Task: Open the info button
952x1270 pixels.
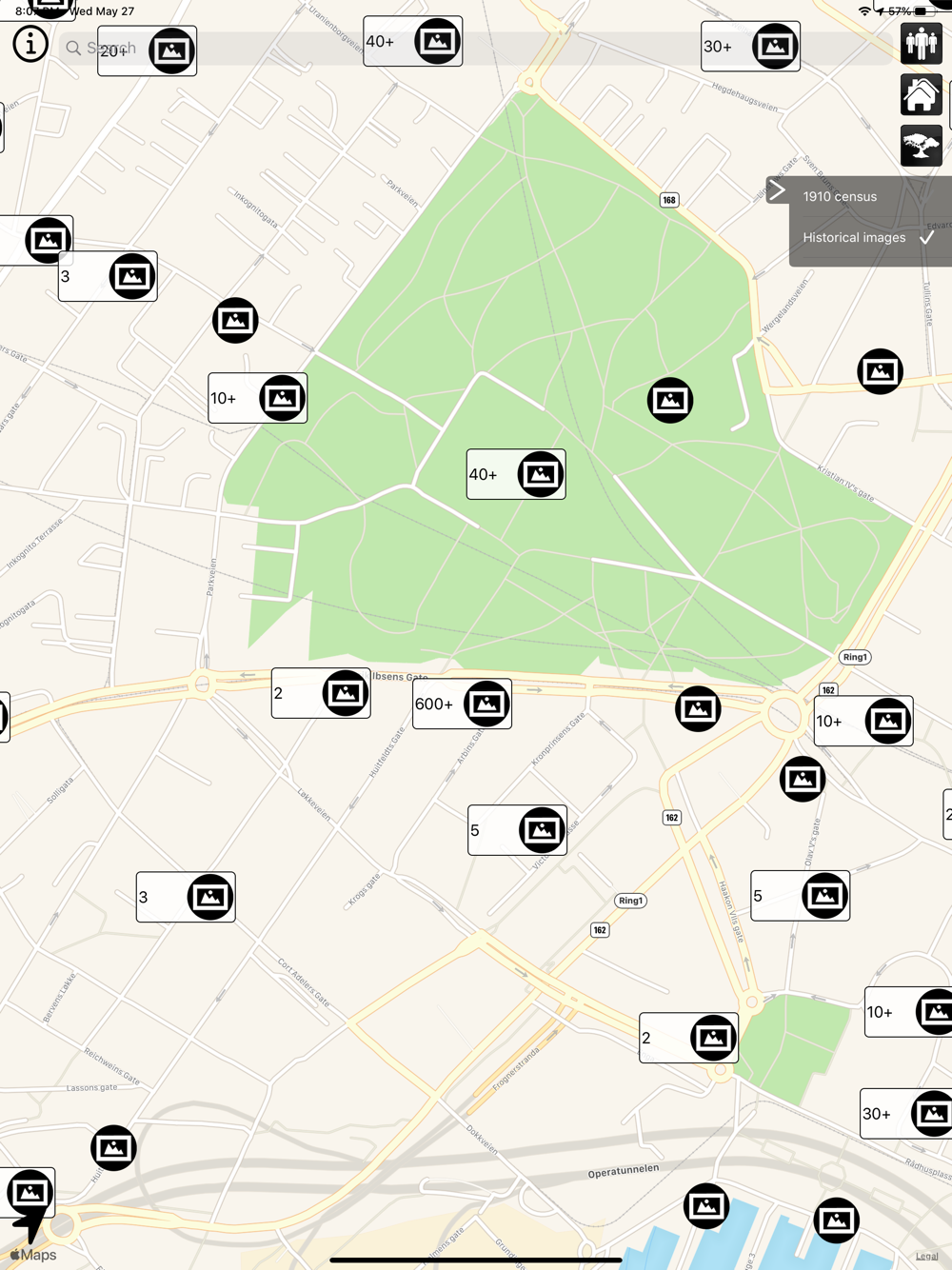Action: click(30, 44)
